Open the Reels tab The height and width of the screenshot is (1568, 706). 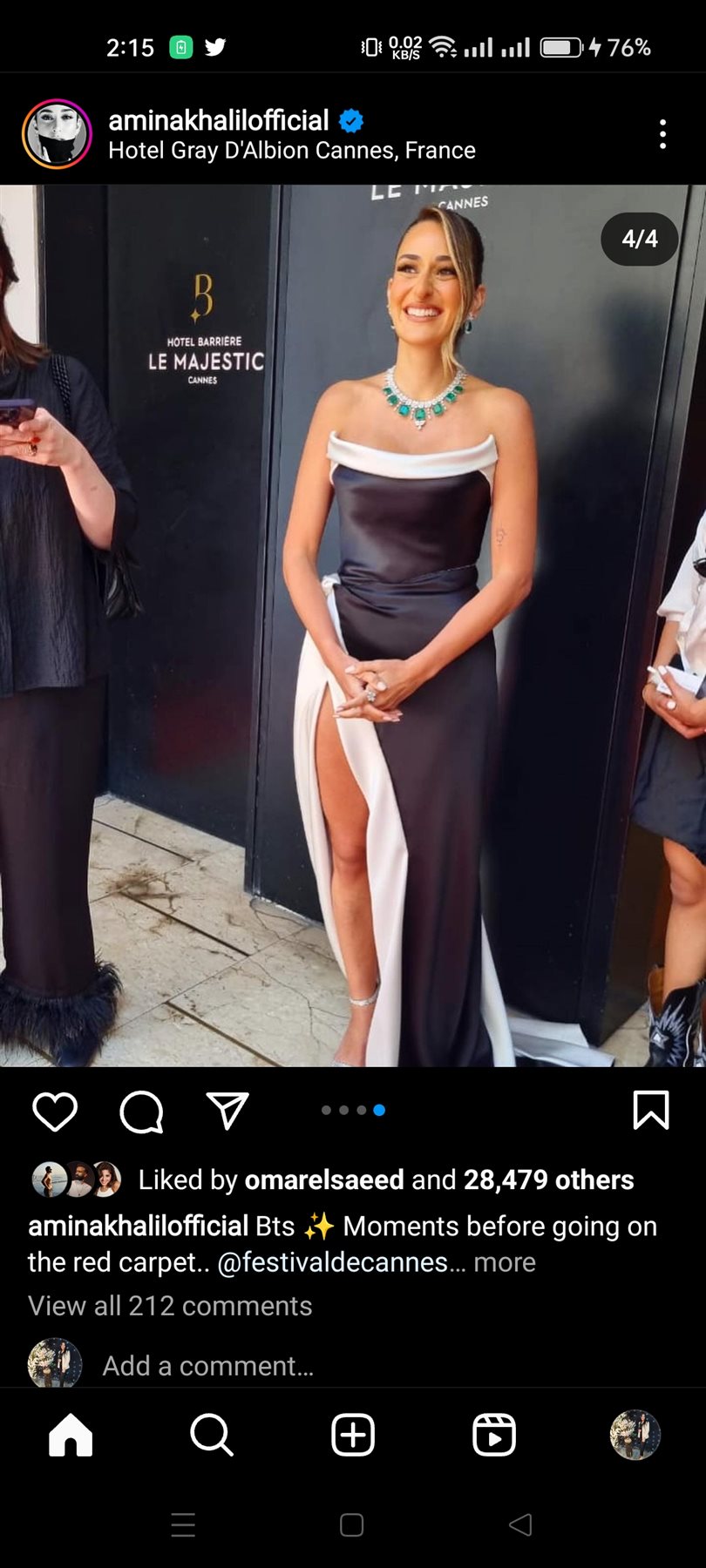[494, 1435]
